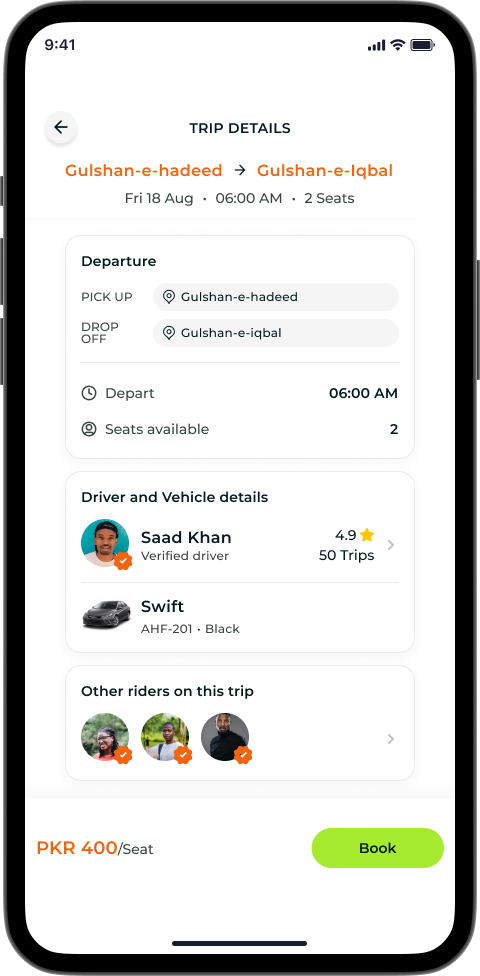Tap the Gulshan-e-iqbal drop off field
Viewport: 480px width, 976px height.
pyautogui.click(x=276, y=333)
